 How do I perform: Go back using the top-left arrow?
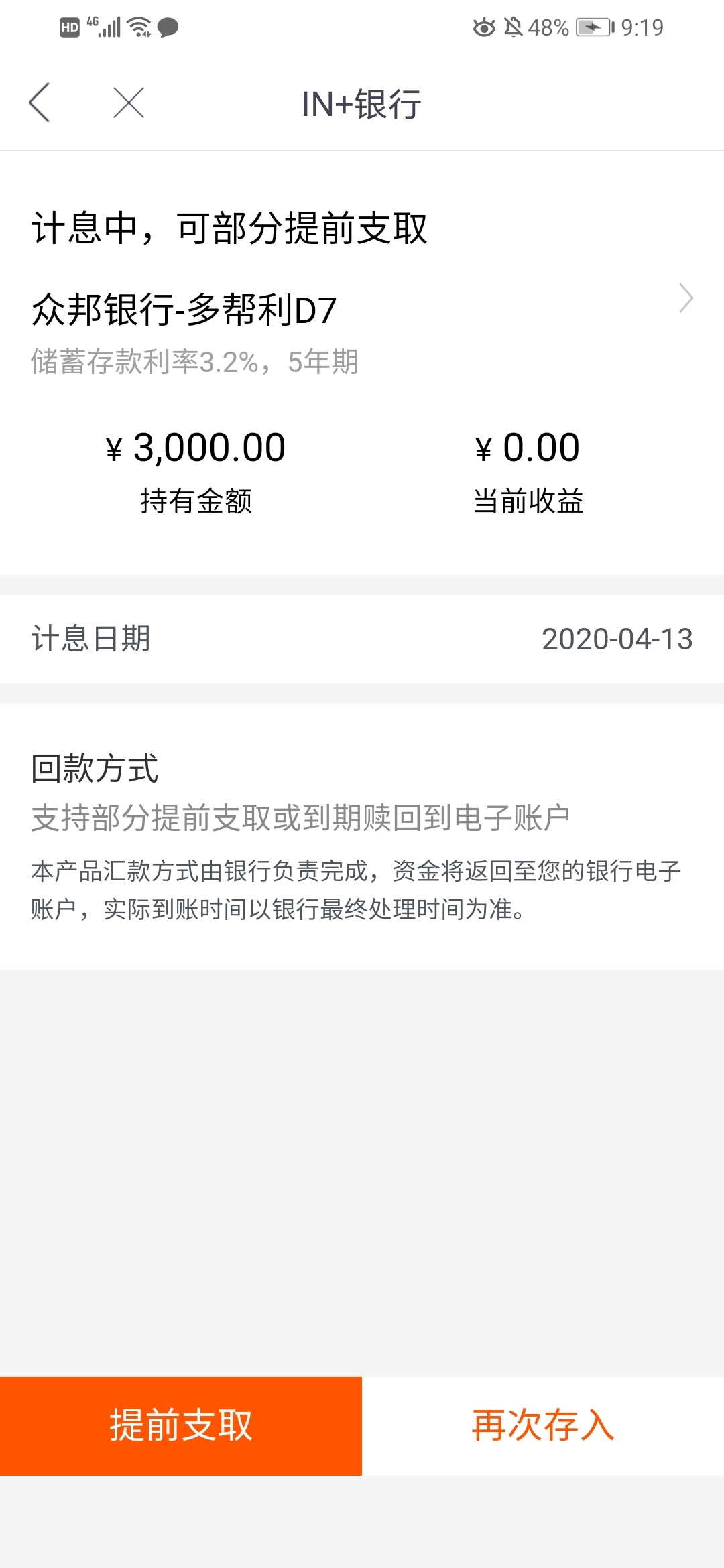click(x=40, y=103)
